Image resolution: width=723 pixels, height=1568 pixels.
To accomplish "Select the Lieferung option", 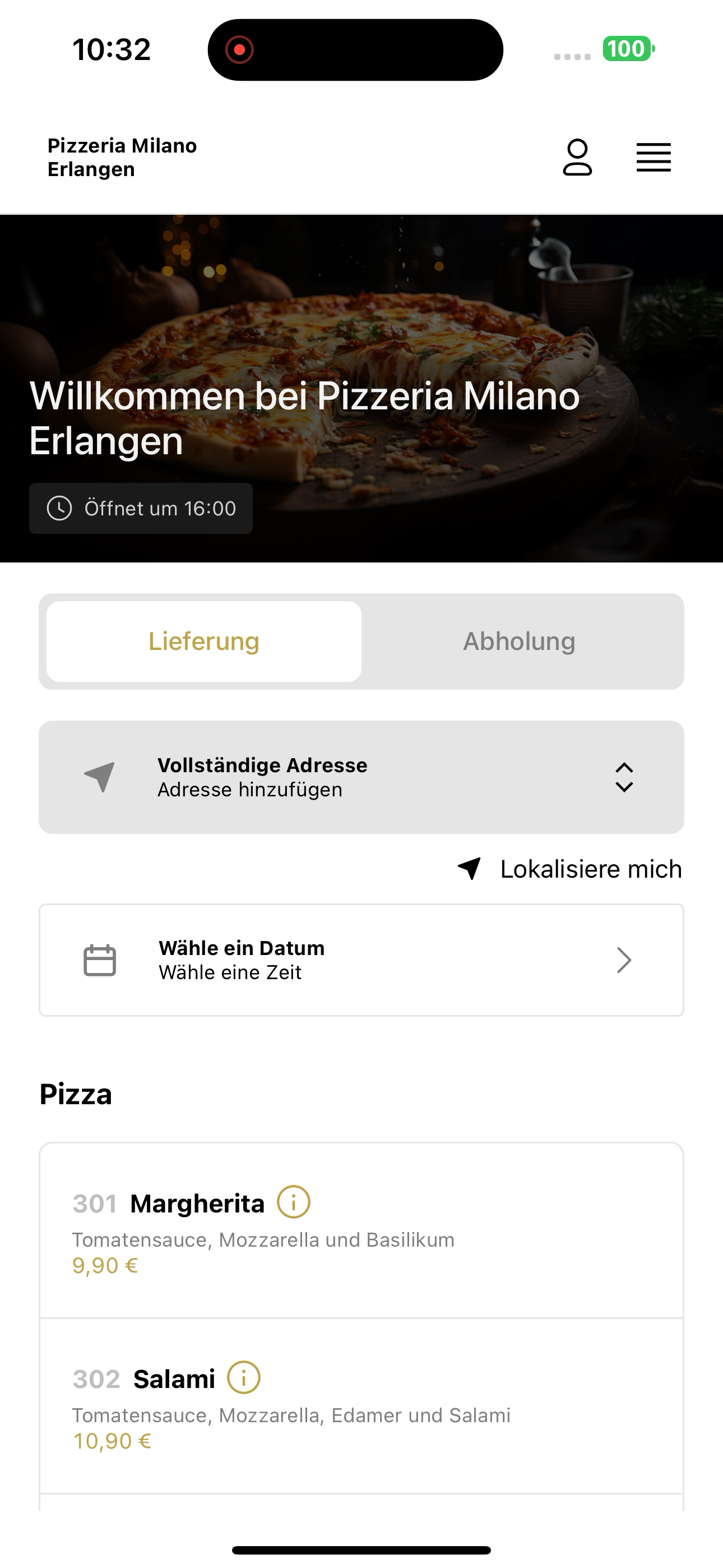I will tap(204, 642).
